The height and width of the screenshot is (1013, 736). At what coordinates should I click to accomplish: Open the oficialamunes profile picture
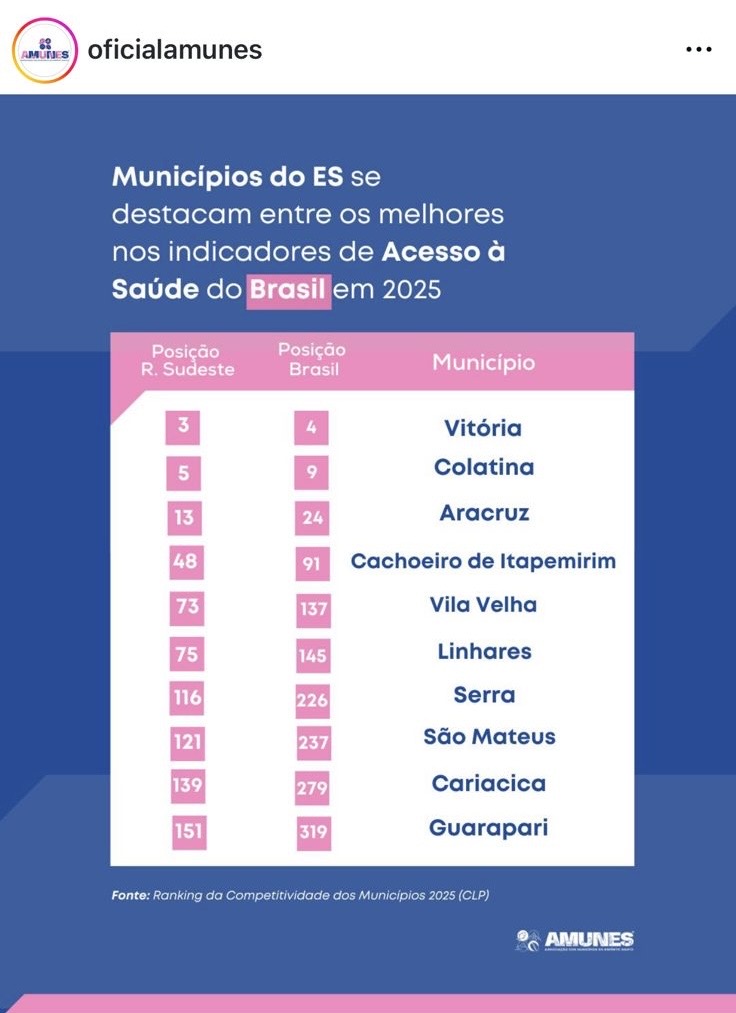tap(44, 50)
